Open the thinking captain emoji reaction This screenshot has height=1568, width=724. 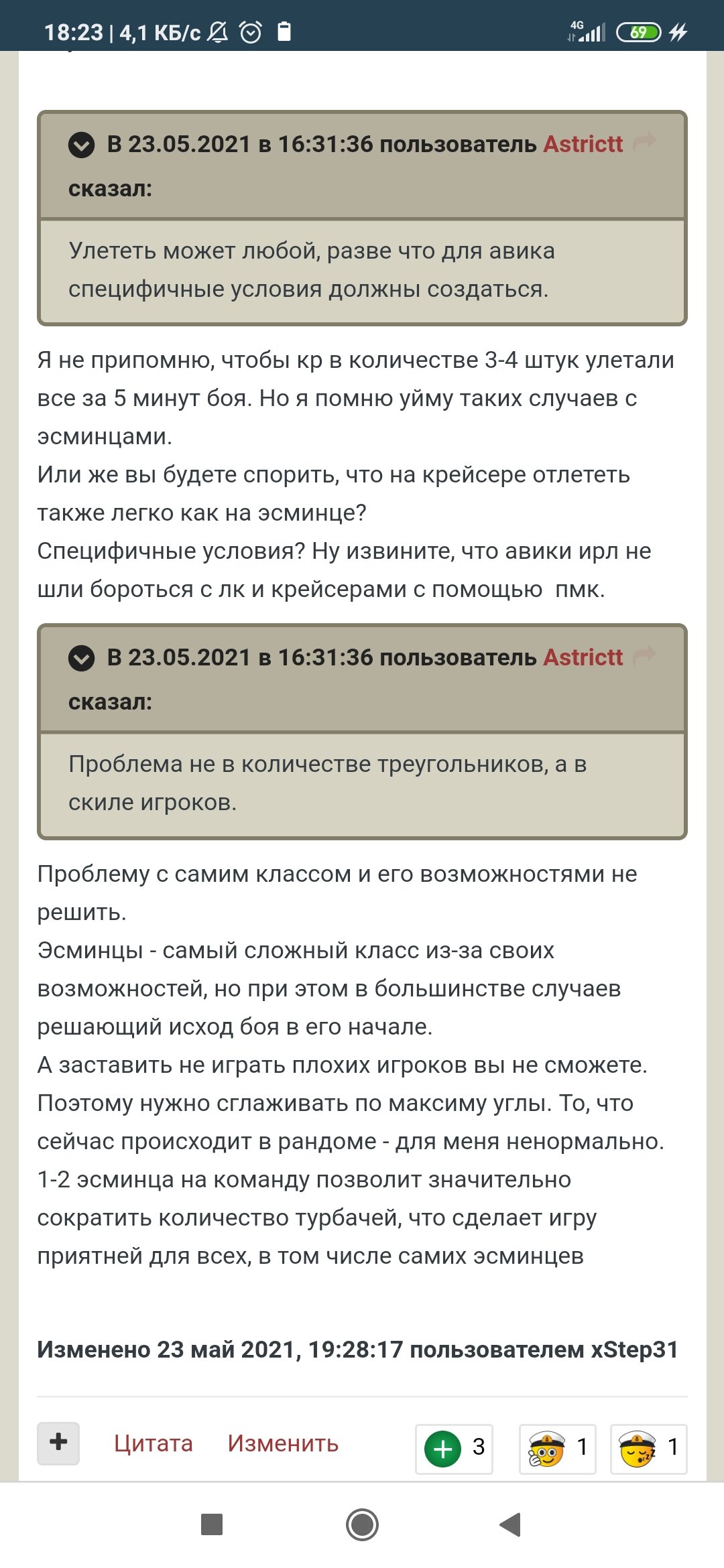point(558,1448)
